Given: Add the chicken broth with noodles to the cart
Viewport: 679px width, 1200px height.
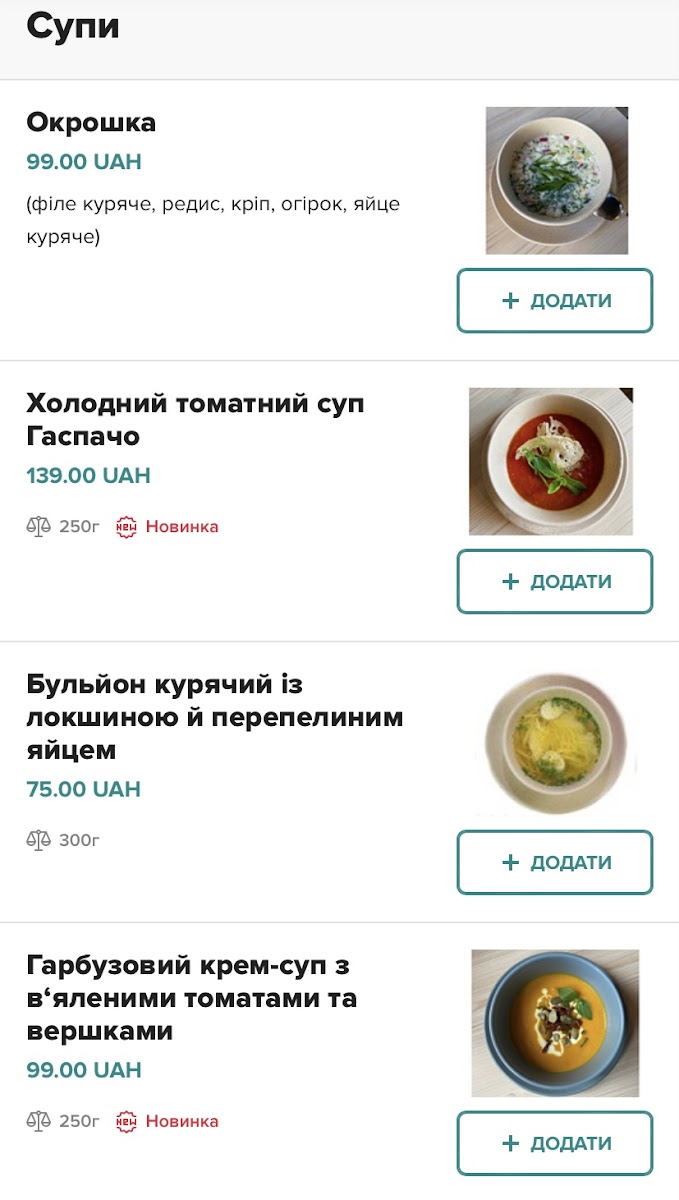Looking at the screenshot, I should click(x=555, y=863).
